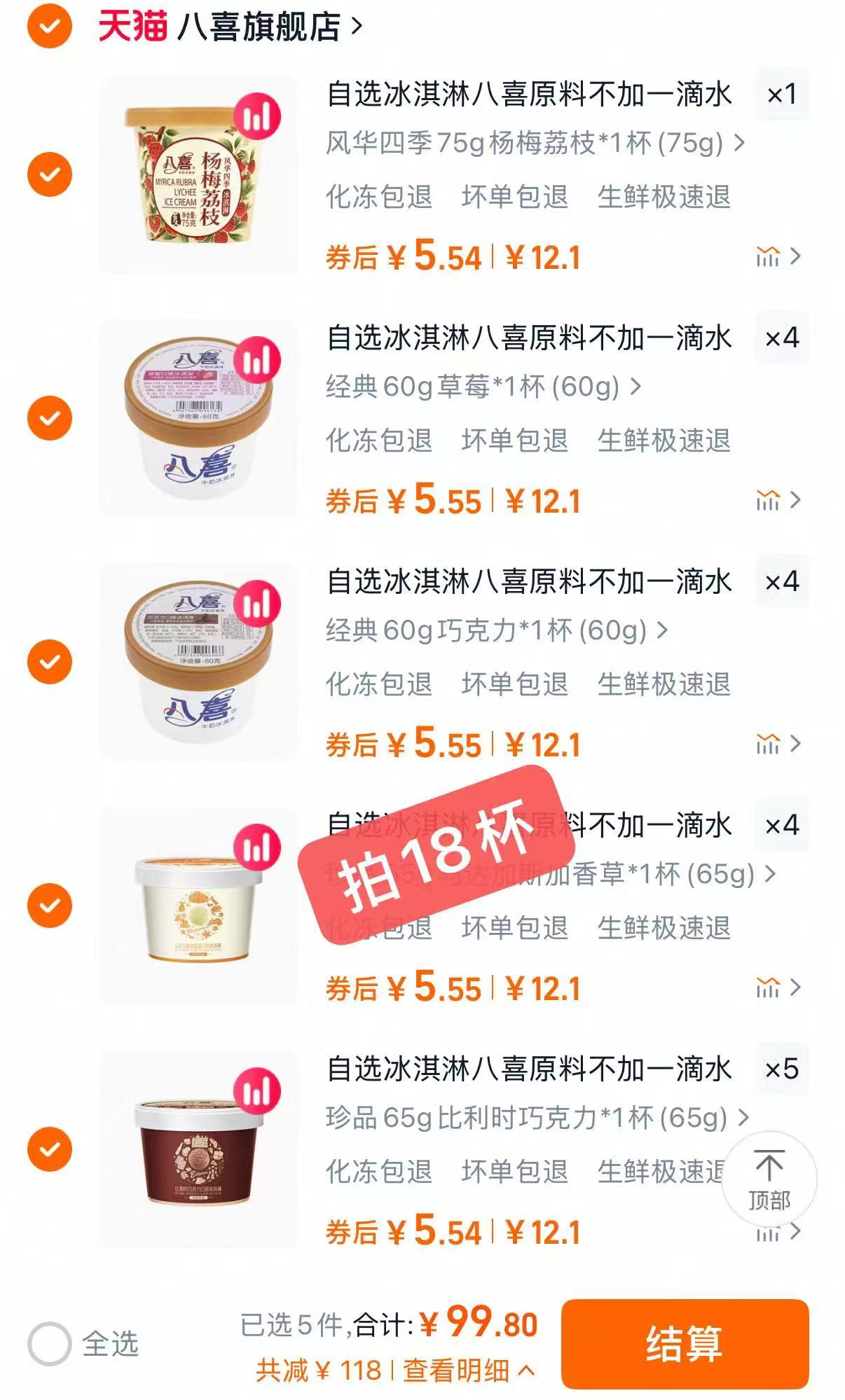View the price trend for 经典60g草莓
The height and width of the screenshot is (1400, 845).
[778, 501]
